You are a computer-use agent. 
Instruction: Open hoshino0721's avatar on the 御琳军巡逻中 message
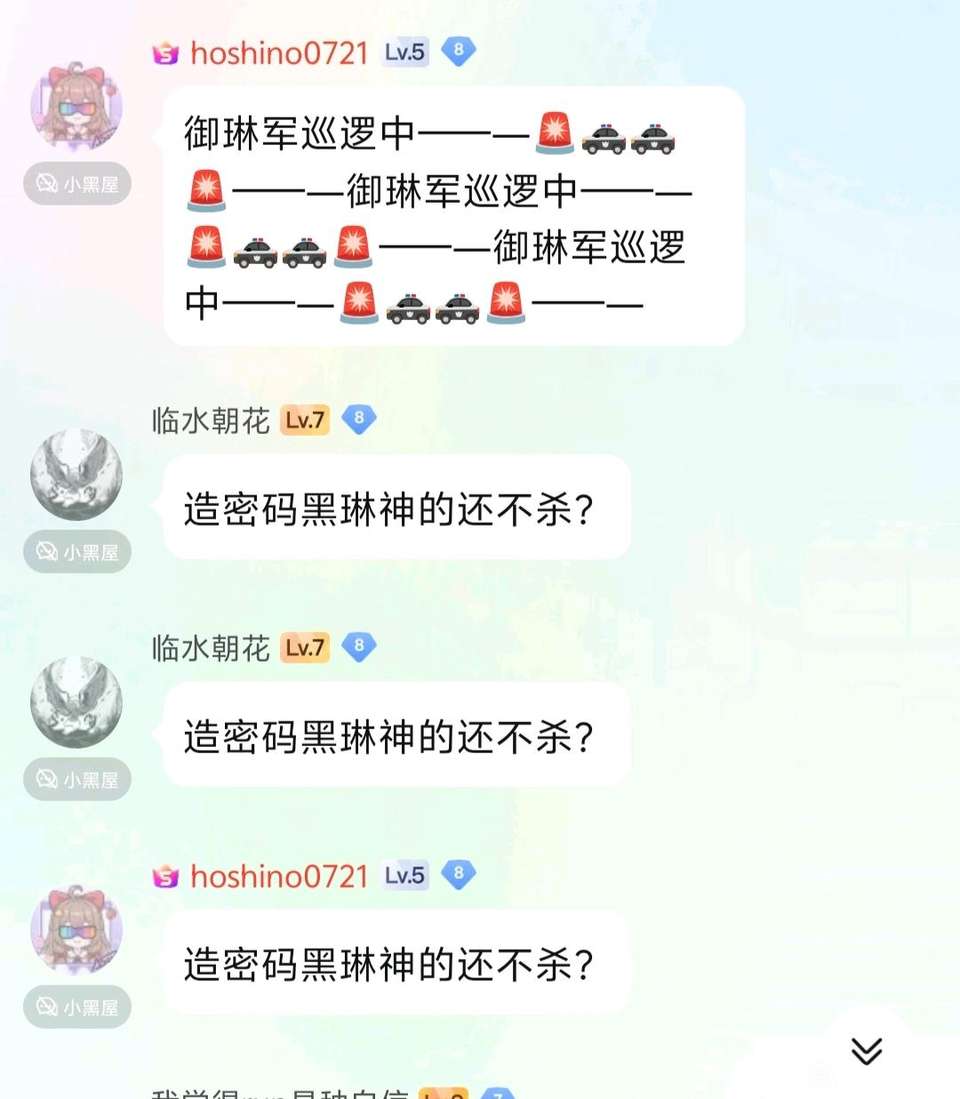coord(76,106)
